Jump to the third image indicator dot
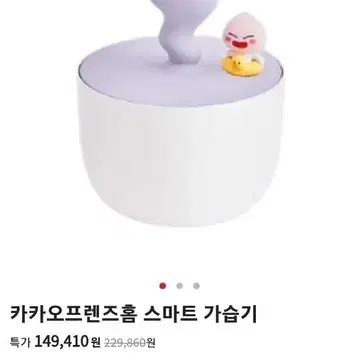Viewport: 360px width, 360px height. click(196, 286)
